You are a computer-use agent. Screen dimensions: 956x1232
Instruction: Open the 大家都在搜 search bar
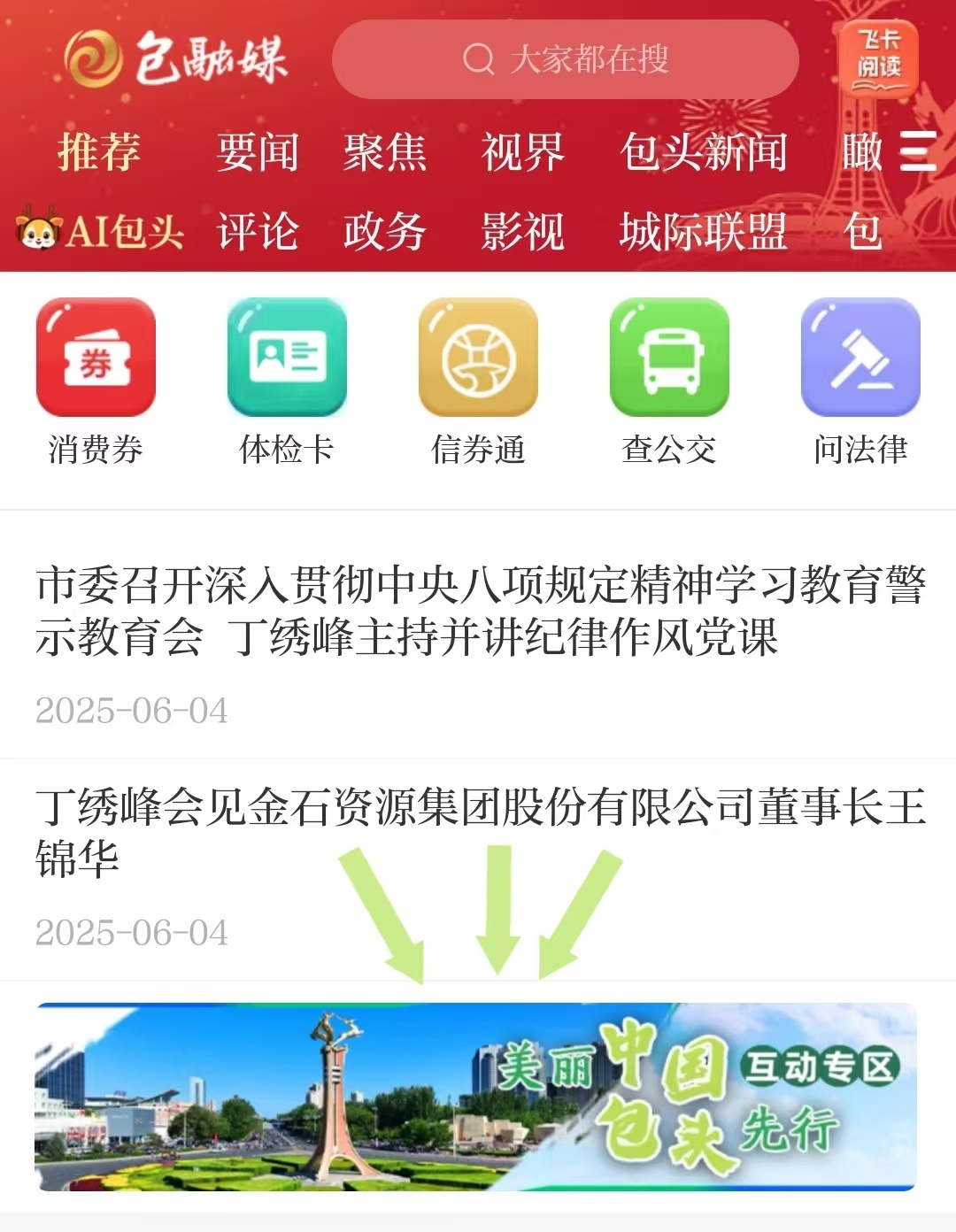(566, 59)
